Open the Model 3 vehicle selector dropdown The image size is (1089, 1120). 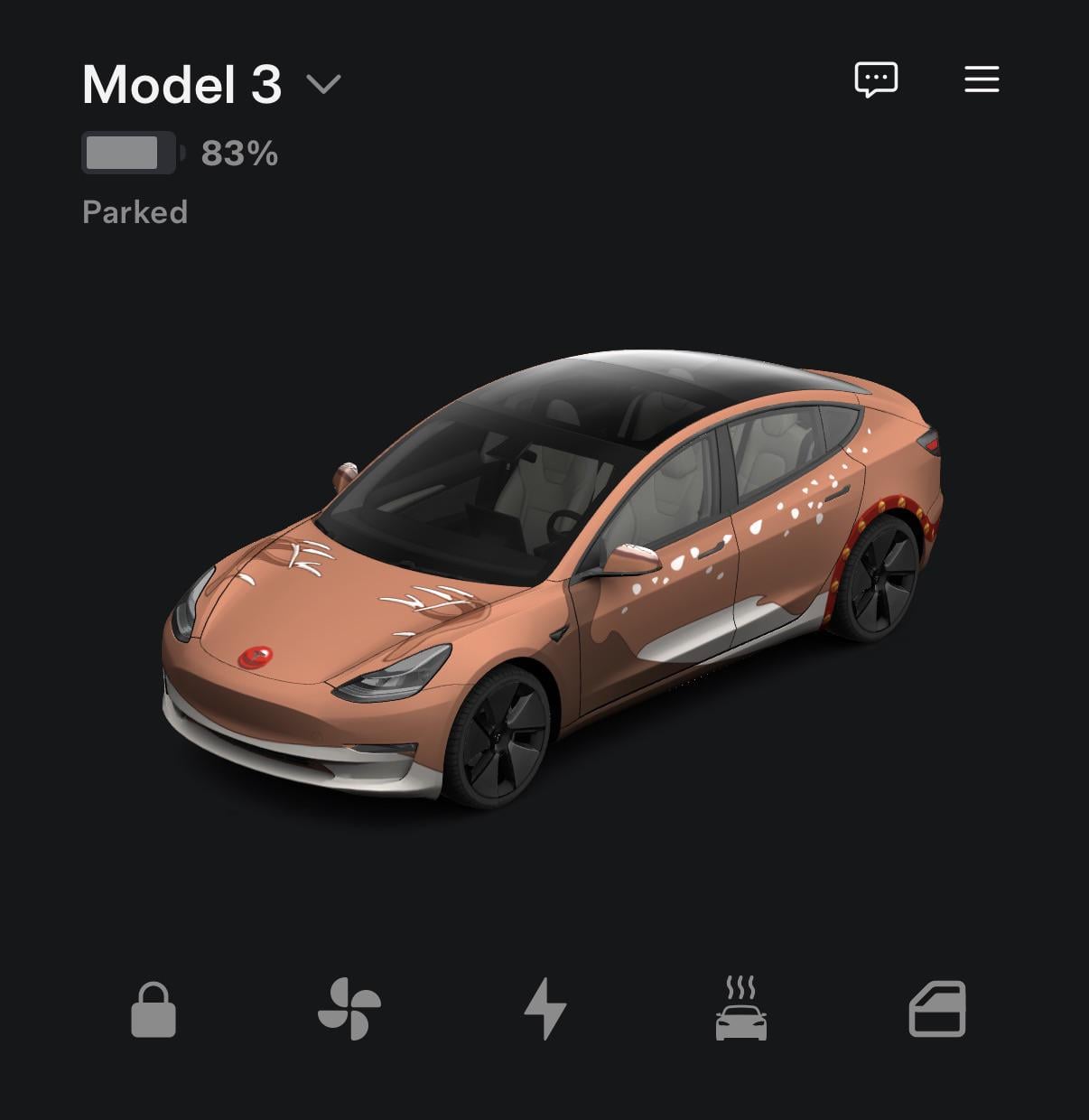coord(322,84)
